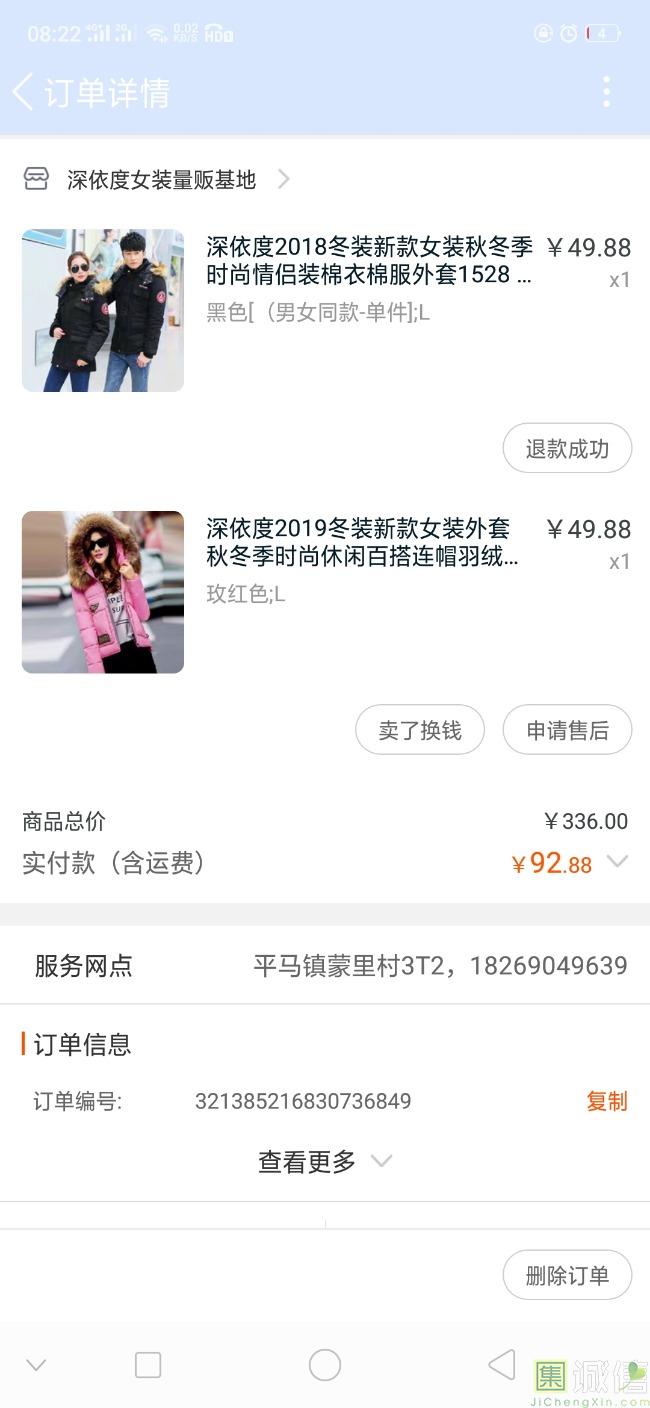Expand 查看更多 order information

pyautogui.click(x=324, y=1161)
